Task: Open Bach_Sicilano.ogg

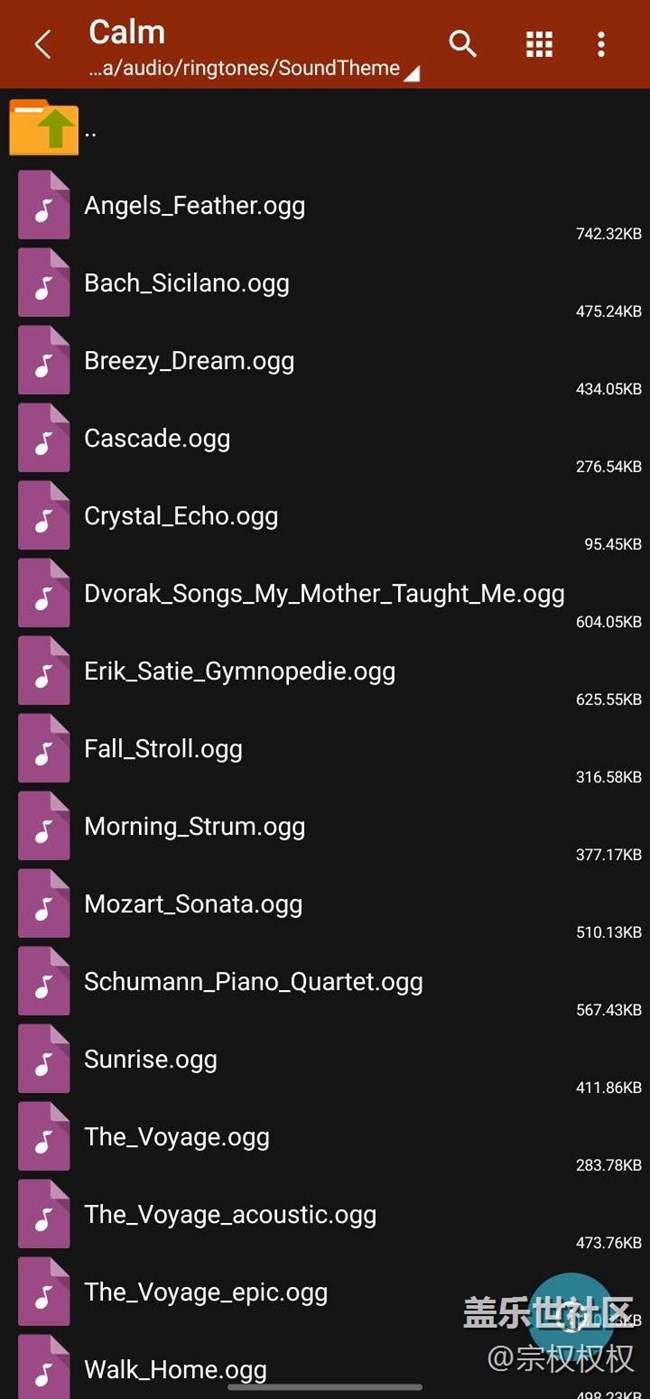Action: tap(325, 284)
